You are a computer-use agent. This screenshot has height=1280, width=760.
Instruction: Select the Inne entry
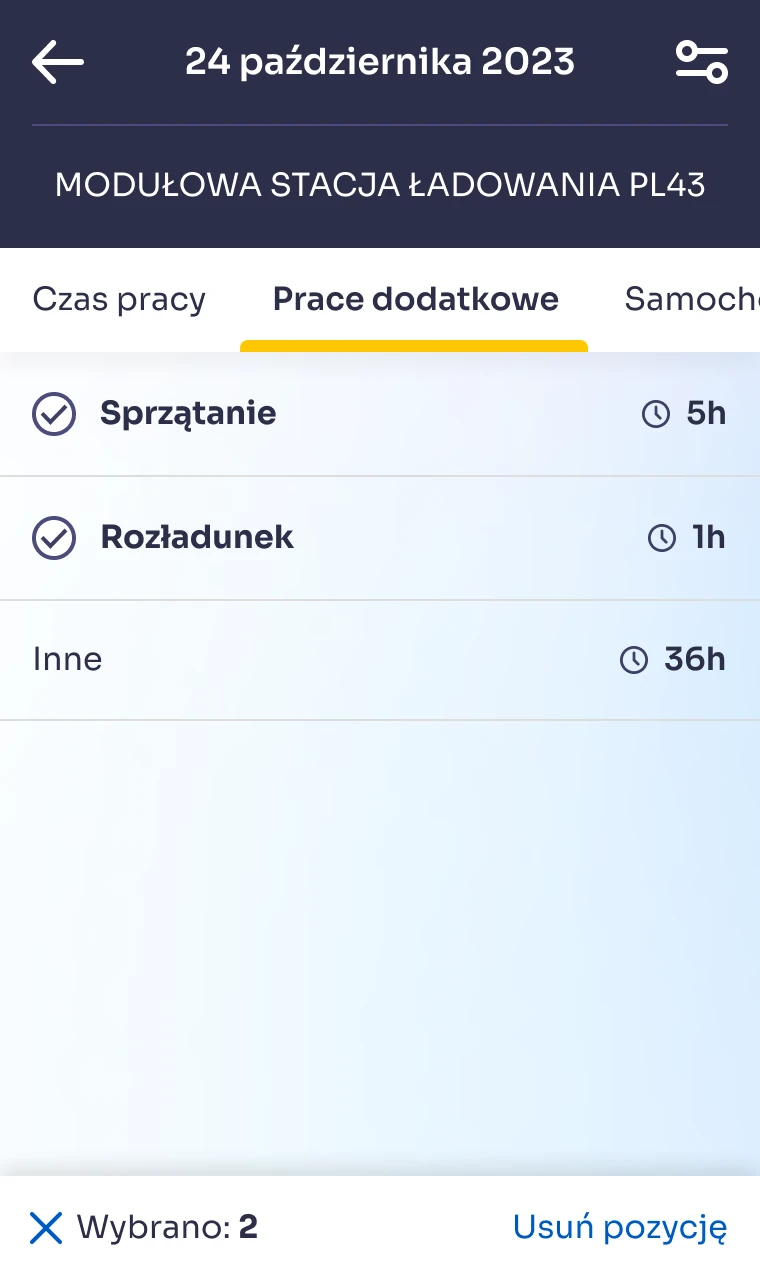tap(67, 659)
